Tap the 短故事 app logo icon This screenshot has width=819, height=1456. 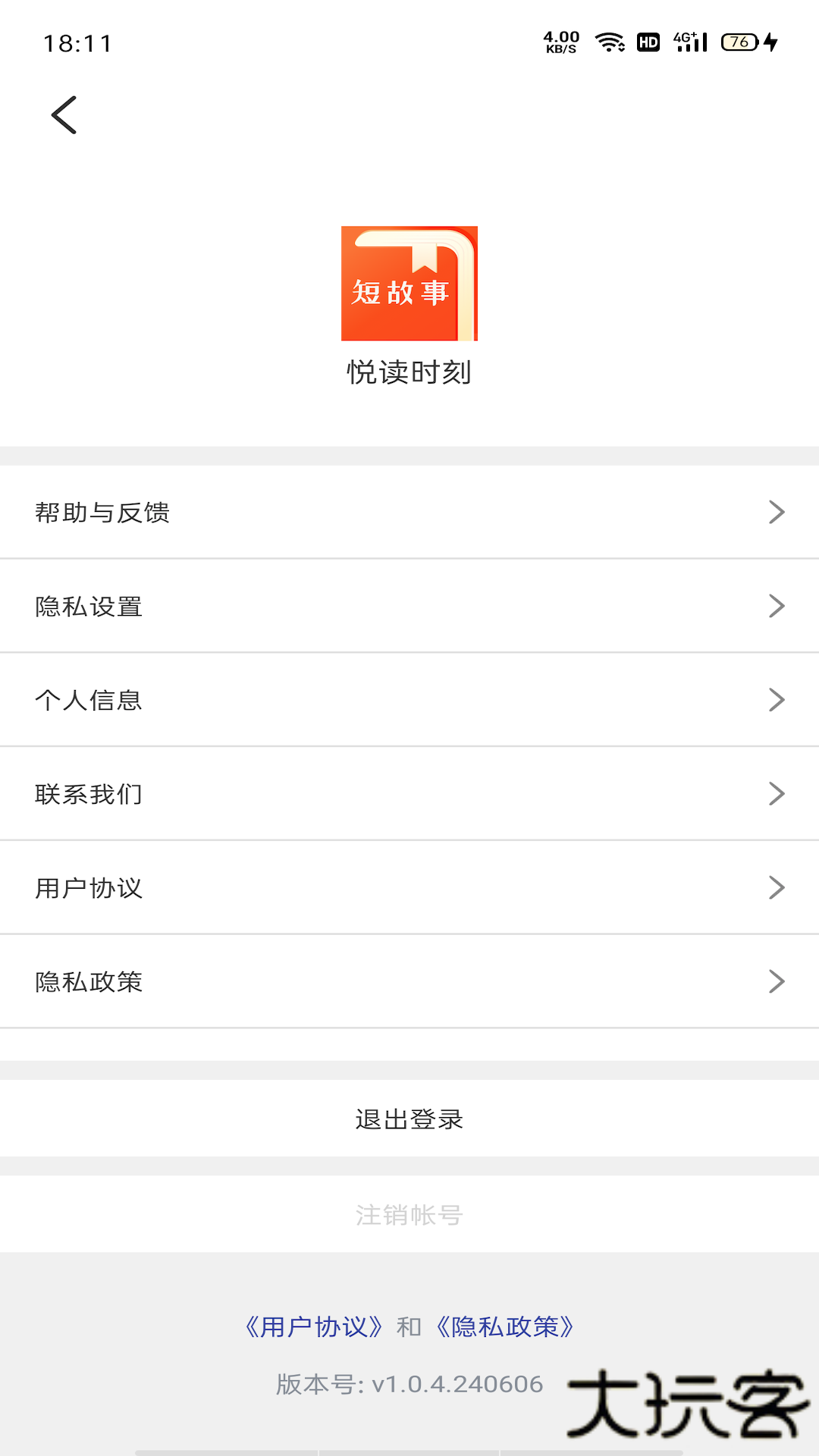point(409,282)
